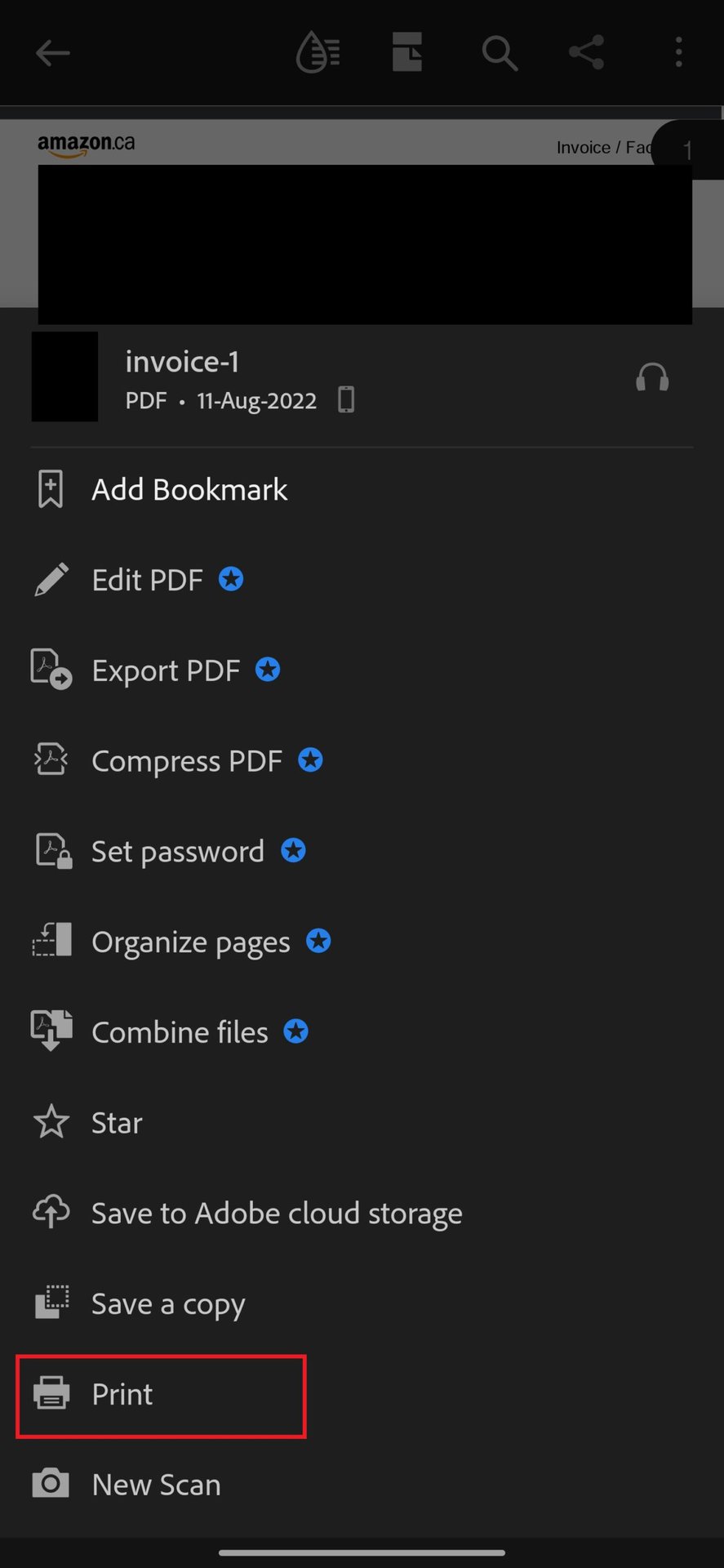Image resolution: width=724 pixels, height=1568 pixels.
Task: Open view settings with the page layout icon
Action: 406,51
